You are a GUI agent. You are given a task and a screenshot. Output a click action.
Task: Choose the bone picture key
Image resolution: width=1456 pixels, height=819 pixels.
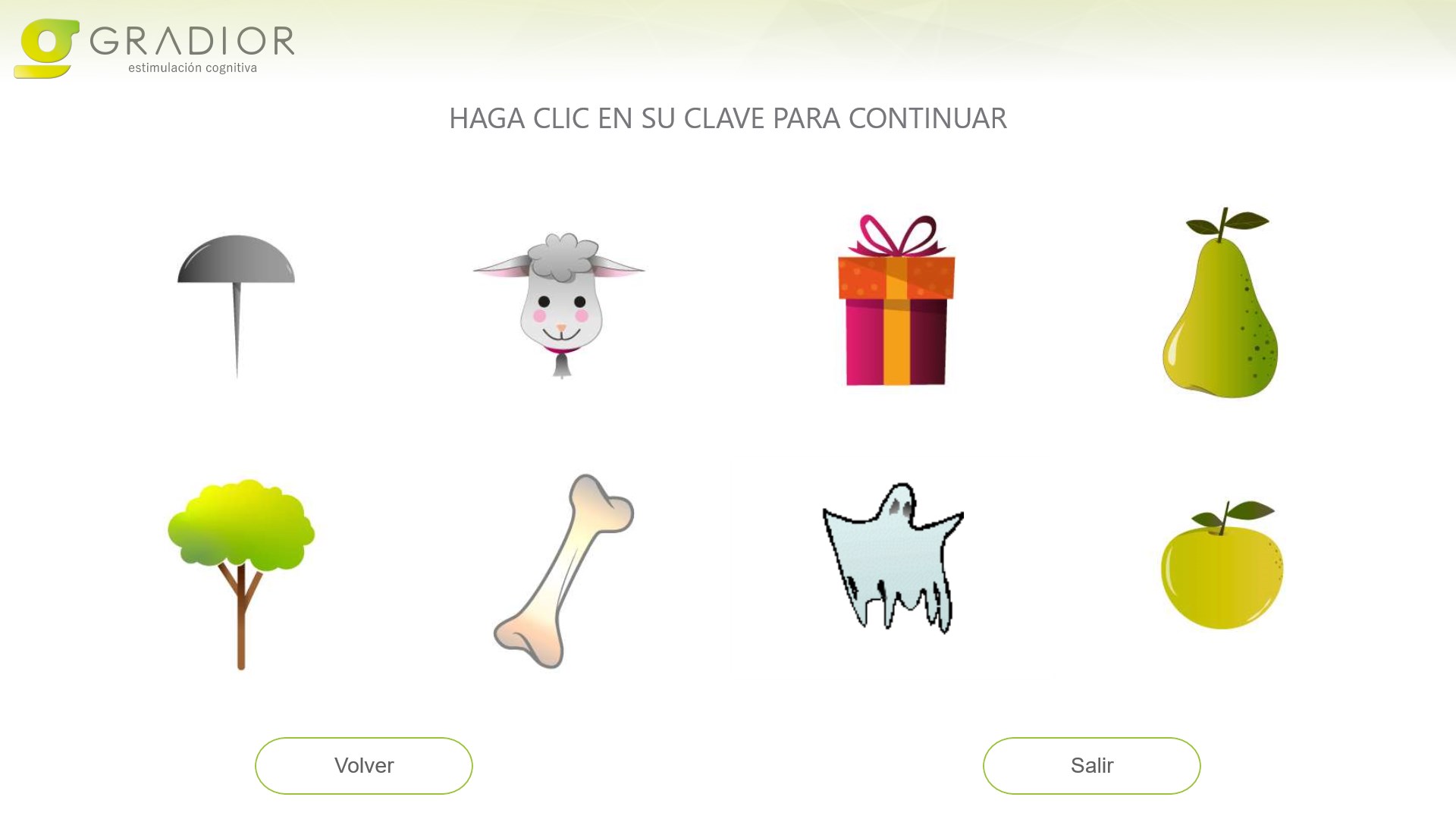tap(565, 570)
